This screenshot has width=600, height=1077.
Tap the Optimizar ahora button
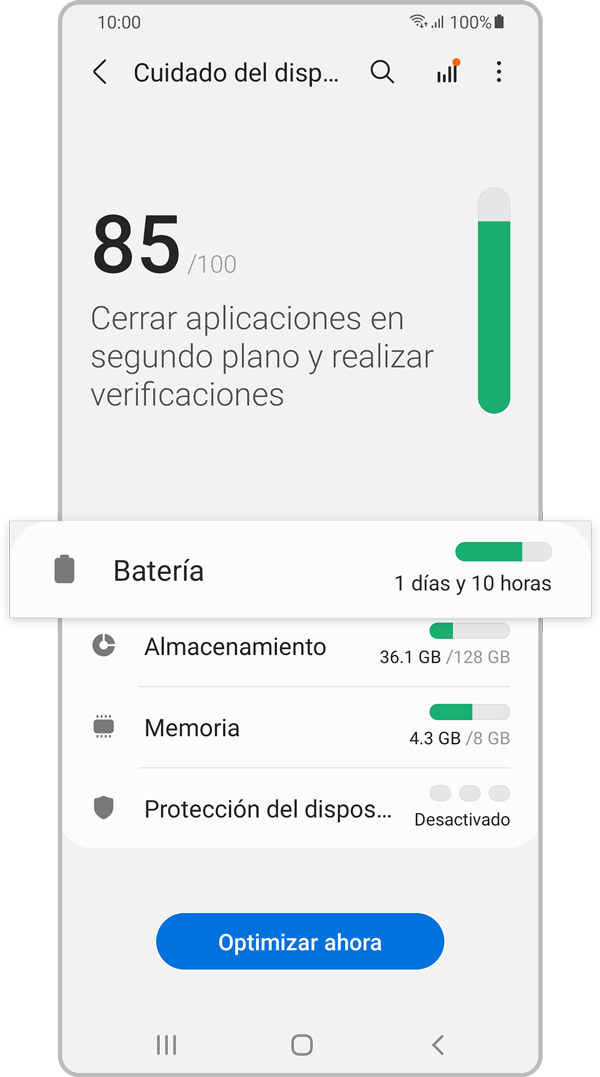pyautogui.click(x=300, y=942)
